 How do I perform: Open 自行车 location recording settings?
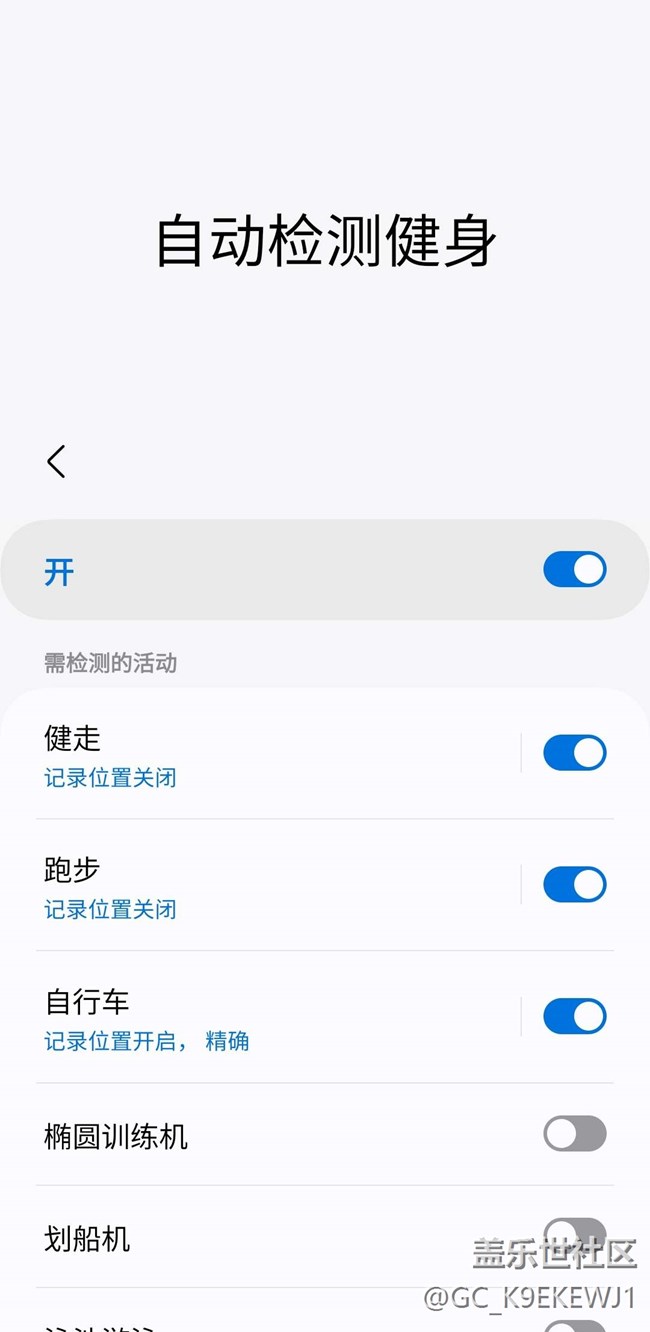tap(270, 1019)
